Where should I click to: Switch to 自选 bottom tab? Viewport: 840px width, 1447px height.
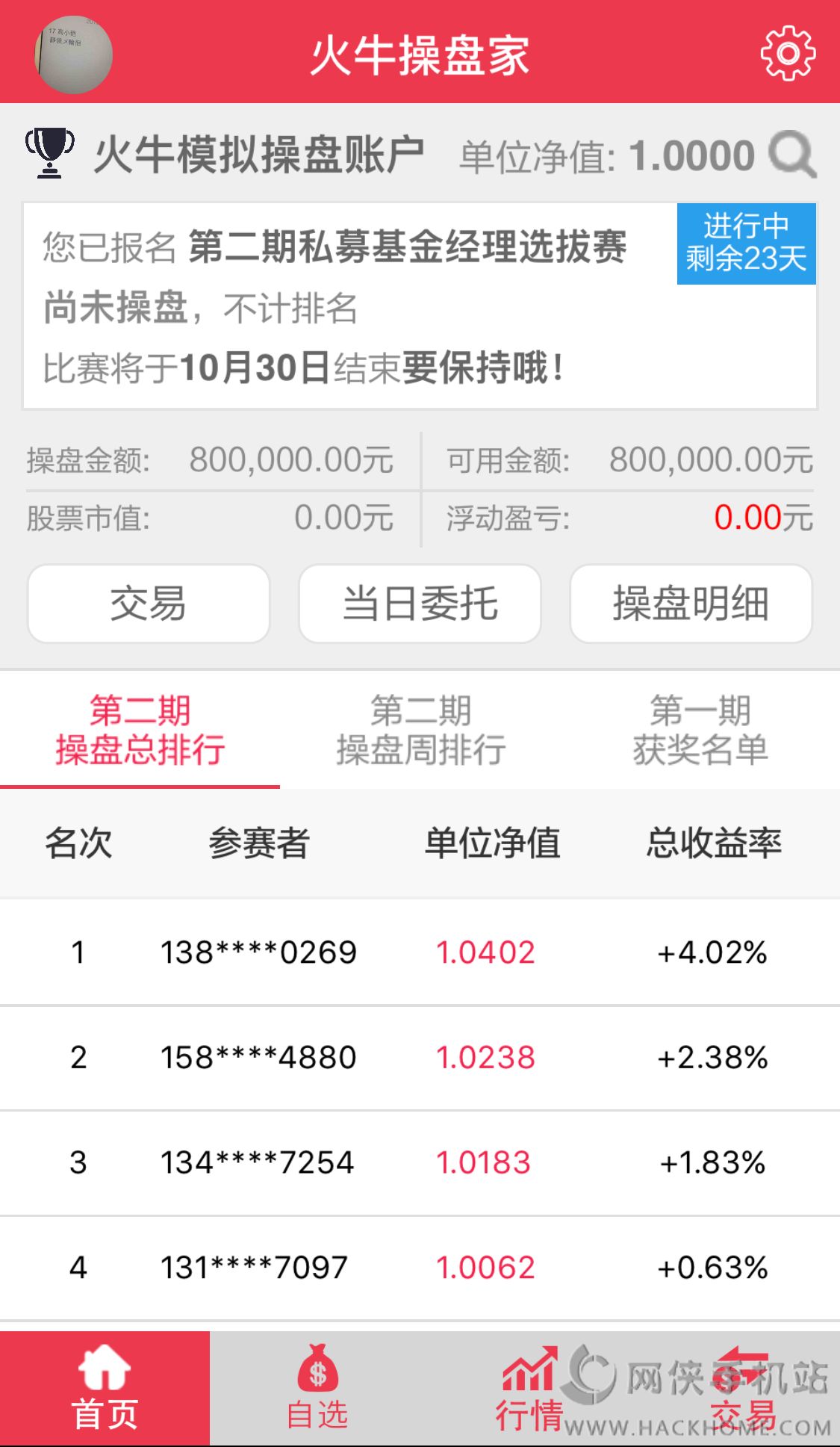tap(317, 1389)
